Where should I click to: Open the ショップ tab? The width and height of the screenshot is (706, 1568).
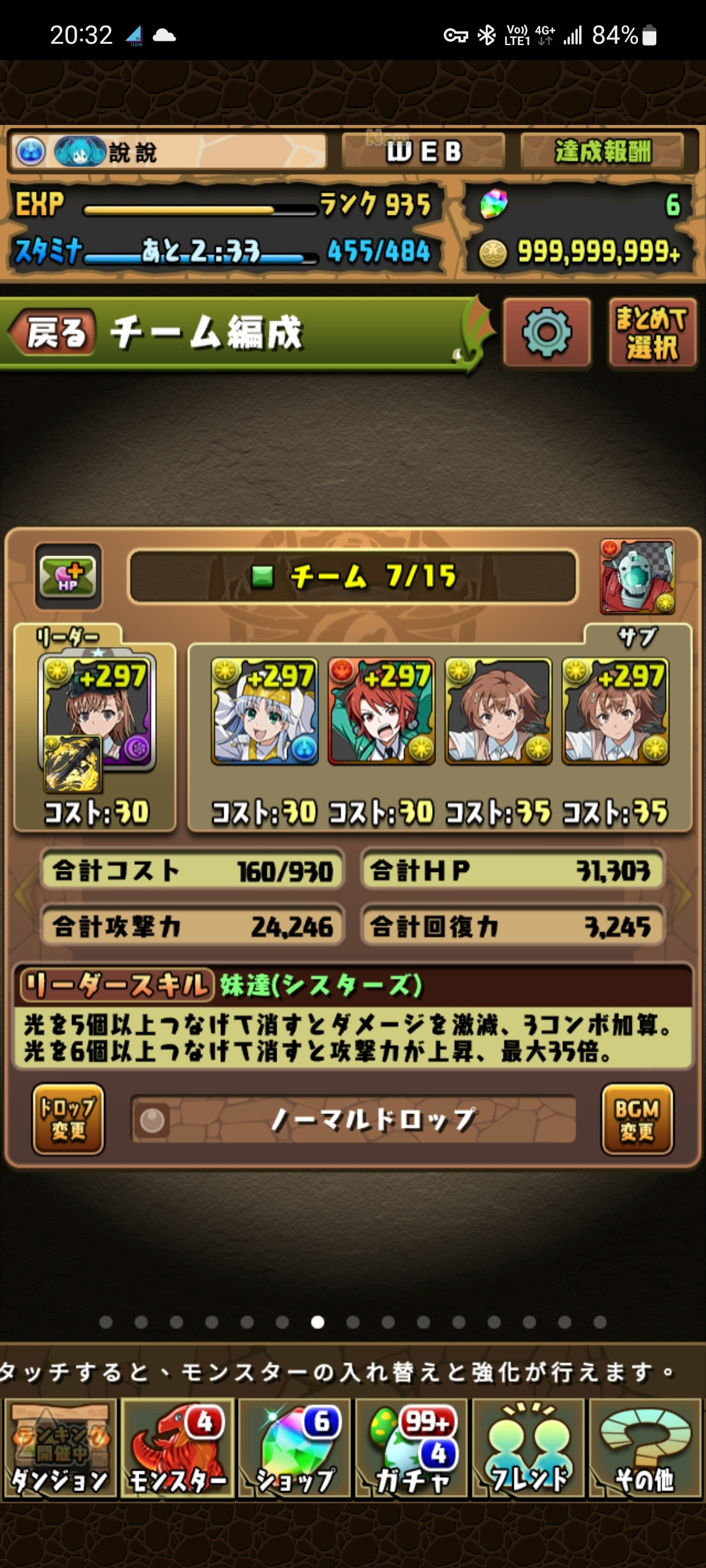coord(294,1448)
